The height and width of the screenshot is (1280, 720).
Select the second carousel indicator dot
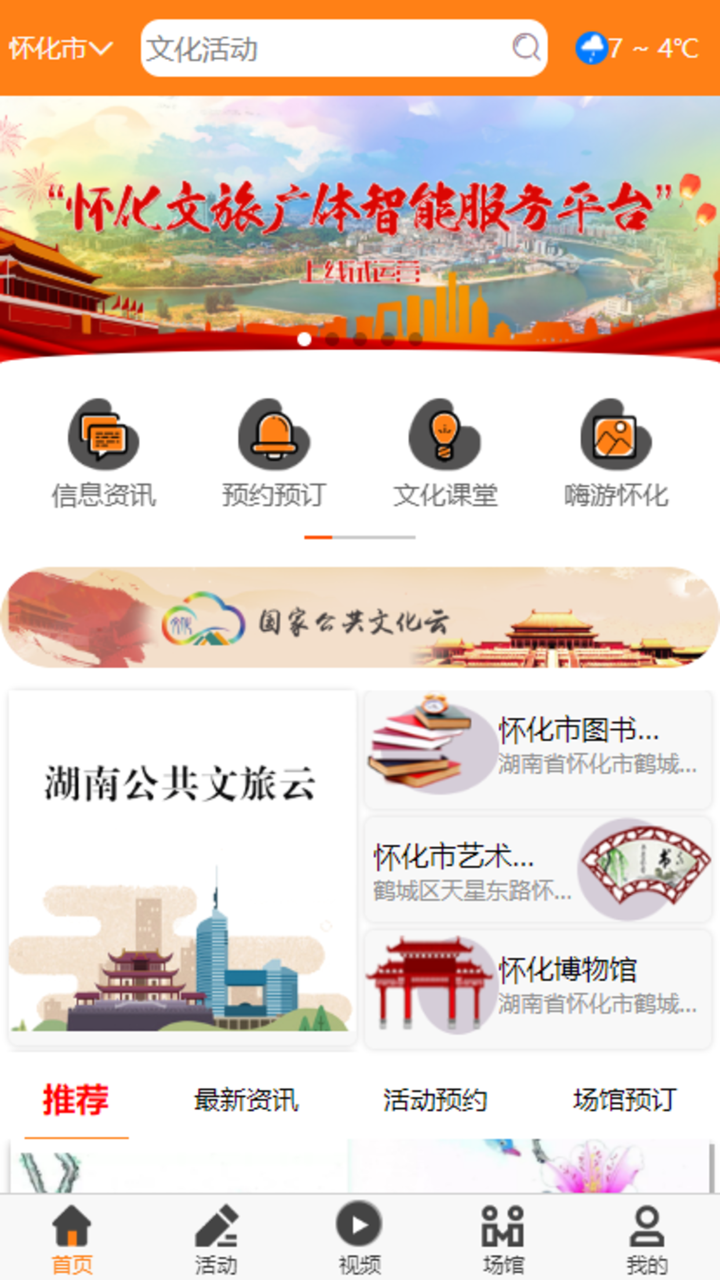(330, 340)
